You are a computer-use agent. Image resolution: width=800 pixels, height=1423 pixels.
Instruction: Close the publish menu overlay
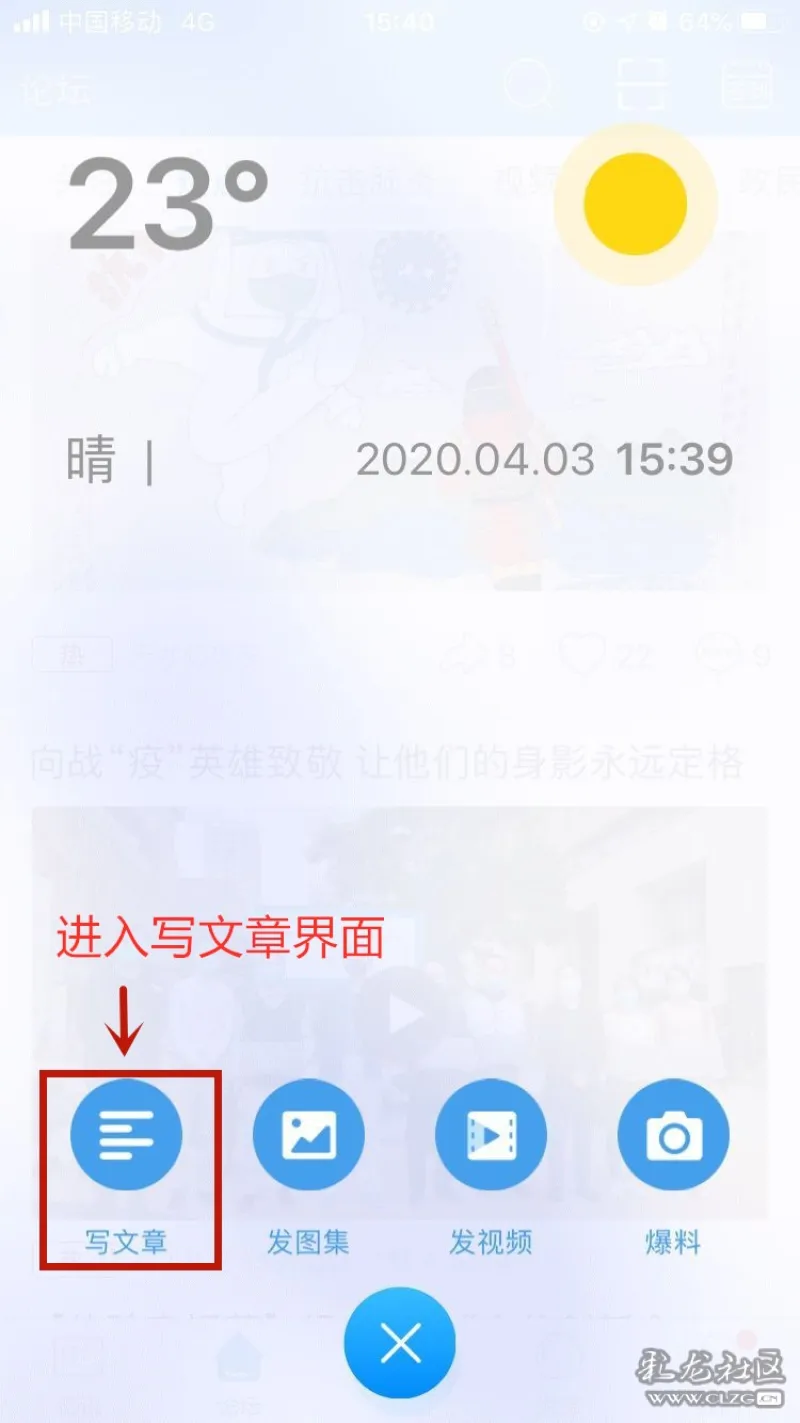click(400, 1343)
